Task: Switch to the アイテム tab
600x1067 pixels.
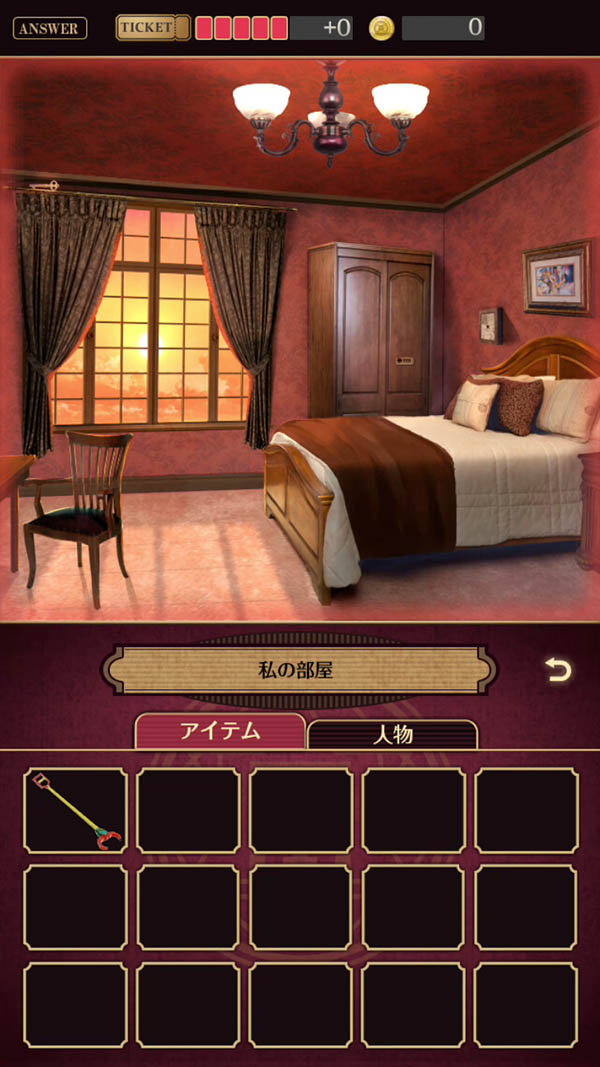Action: click(220, 731)
